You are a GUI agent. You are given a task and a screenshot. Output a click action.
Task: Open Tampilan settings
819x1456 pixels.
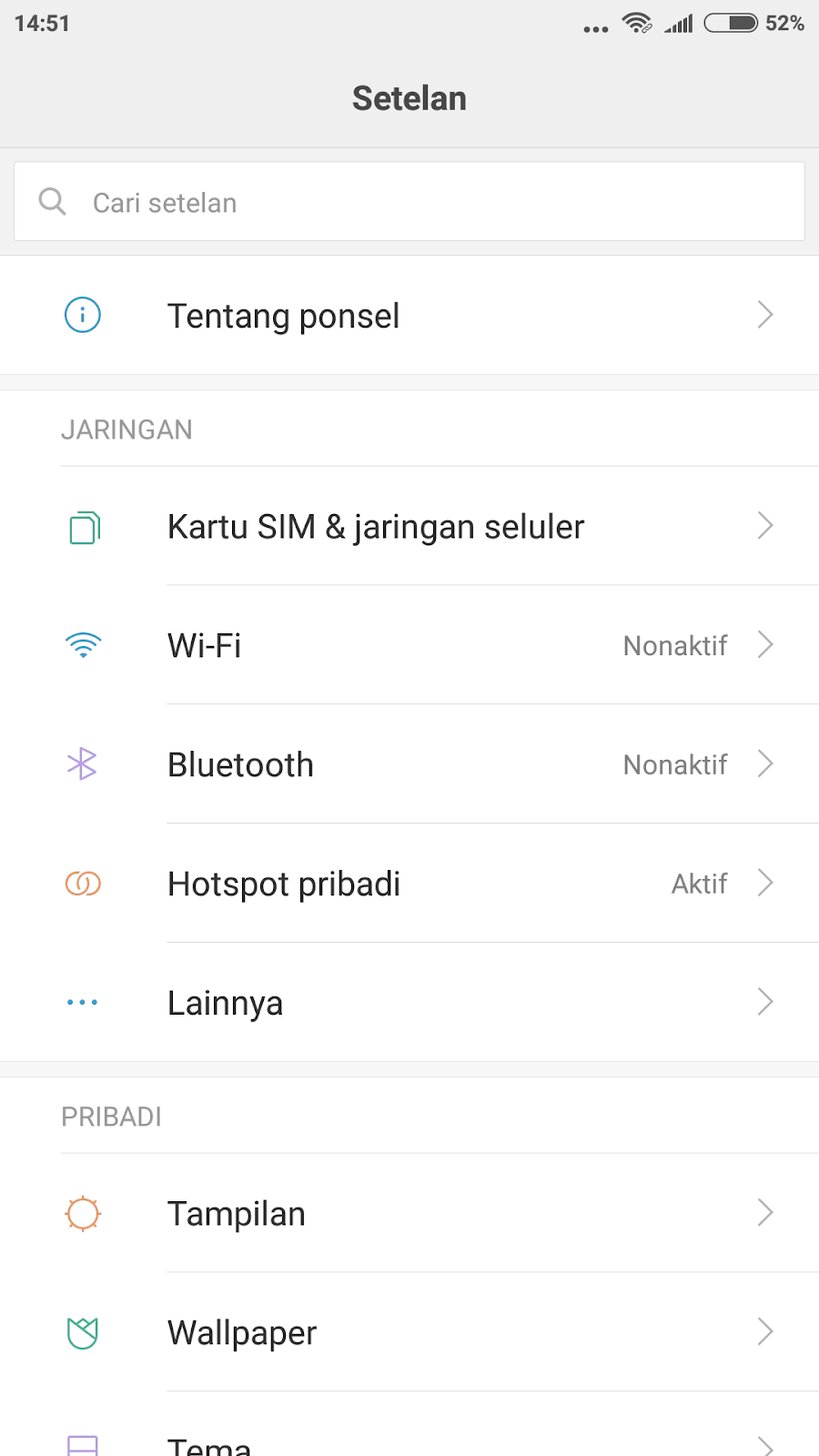(x=409, y=1214)
